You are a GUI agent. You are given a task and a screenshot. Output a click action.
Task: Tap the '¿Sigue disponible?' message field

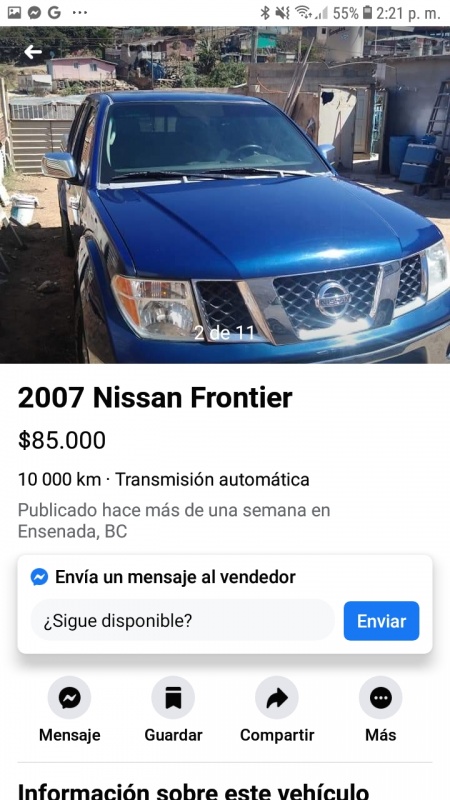point(182,620)
